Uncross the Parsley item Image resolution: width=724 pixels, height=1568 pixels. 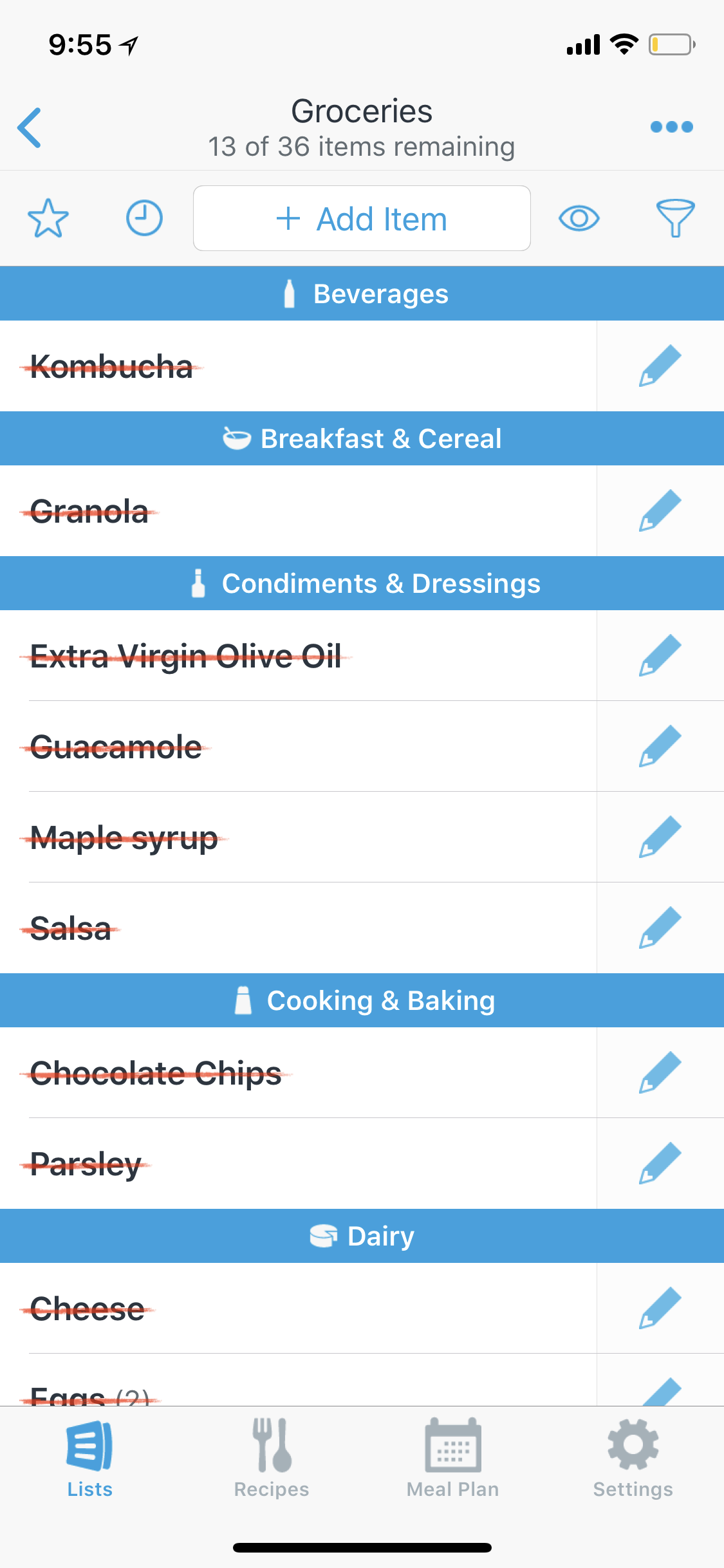click(x=86, y=1164)
